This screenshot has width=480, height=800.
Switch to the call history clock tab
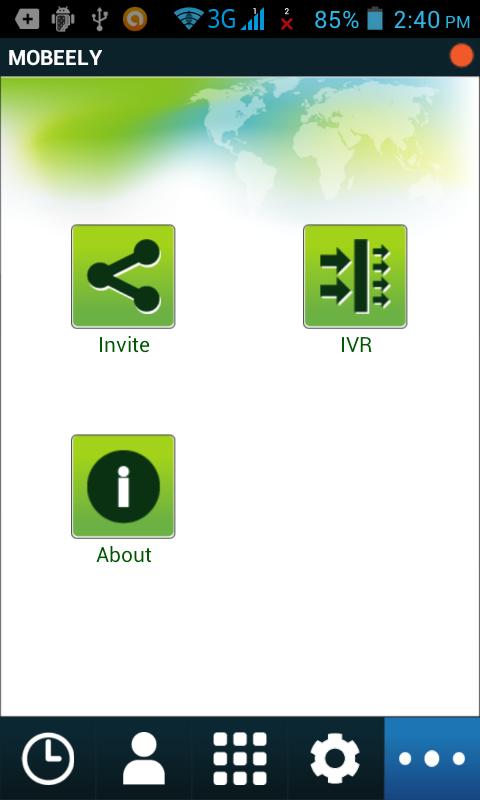point(48,759)
